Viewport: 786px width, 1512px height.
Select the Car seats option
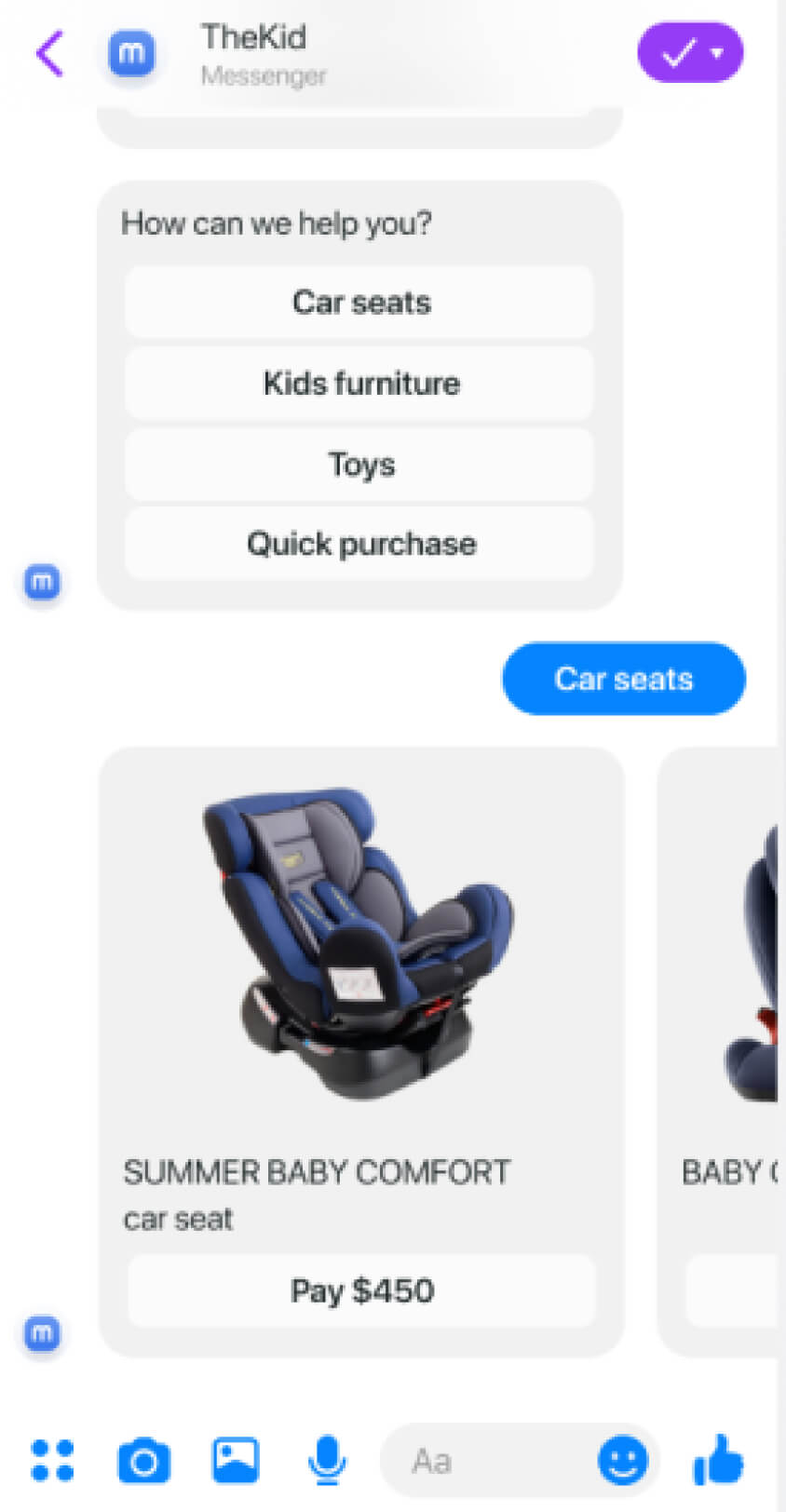(x=360, y=303)
